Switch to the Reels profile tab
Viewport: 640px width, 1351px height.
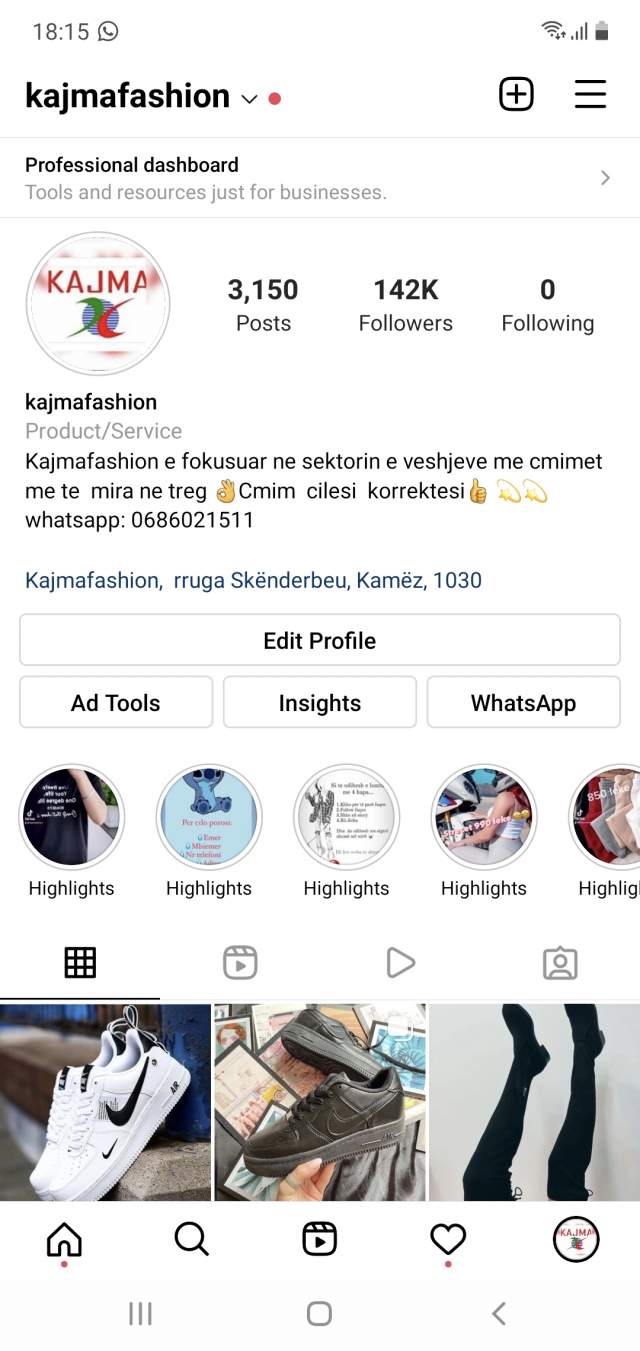[x=240, y=963]
